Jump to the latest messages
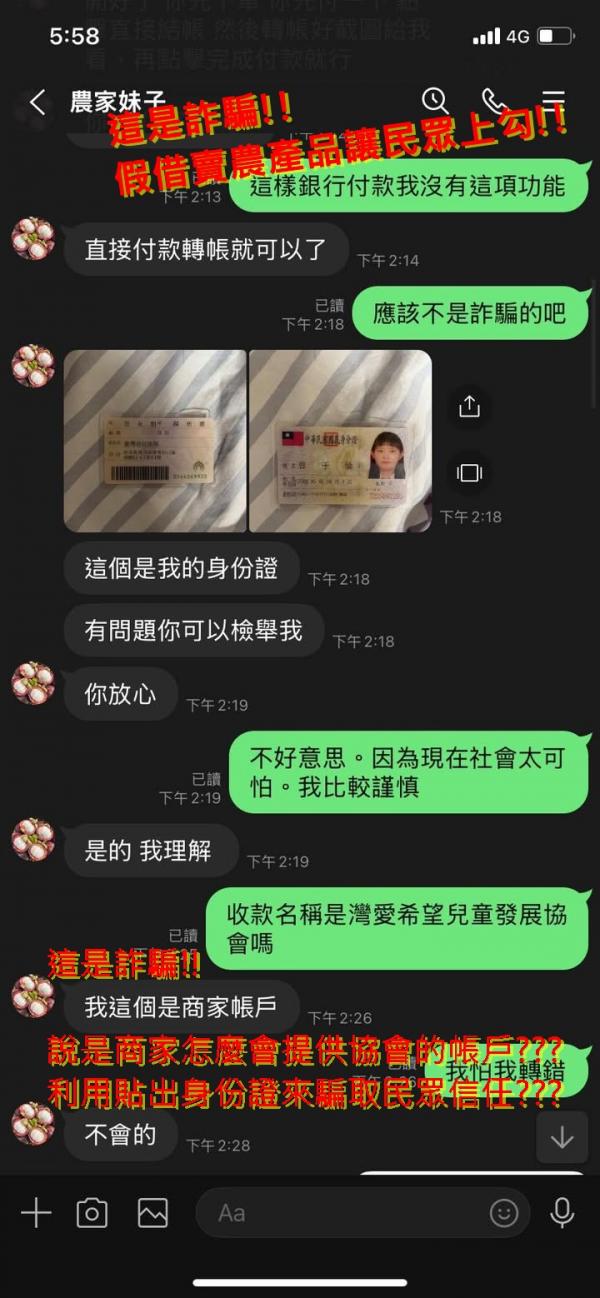 click(561, 1136)
